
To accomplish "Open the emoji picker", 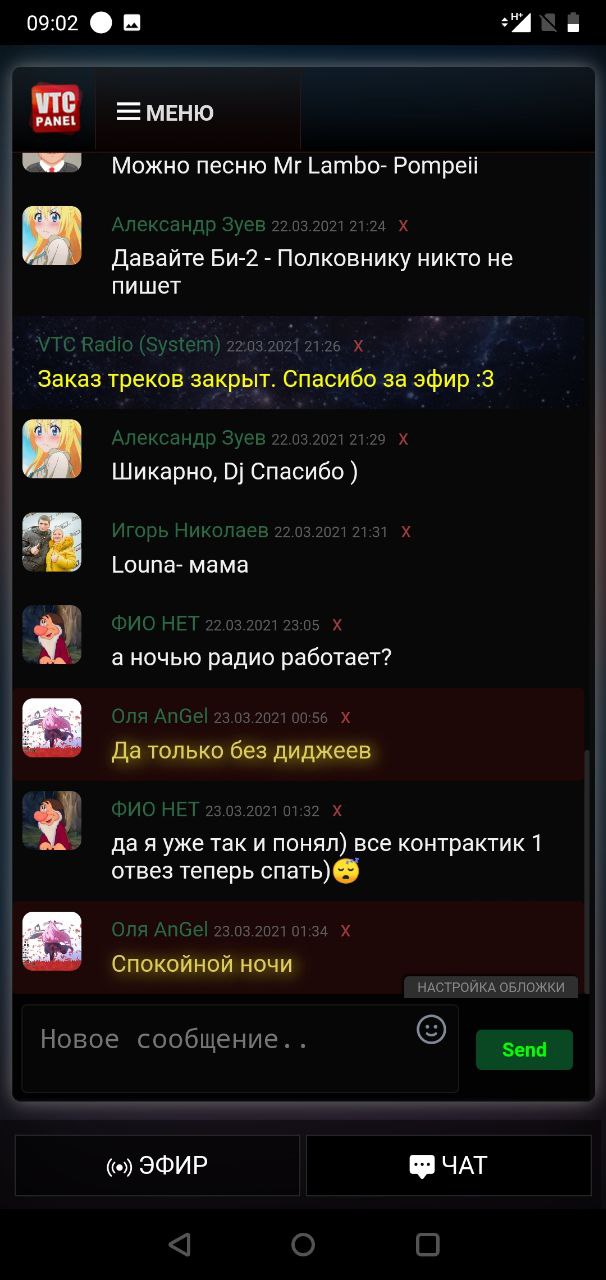I will 431,1029.
